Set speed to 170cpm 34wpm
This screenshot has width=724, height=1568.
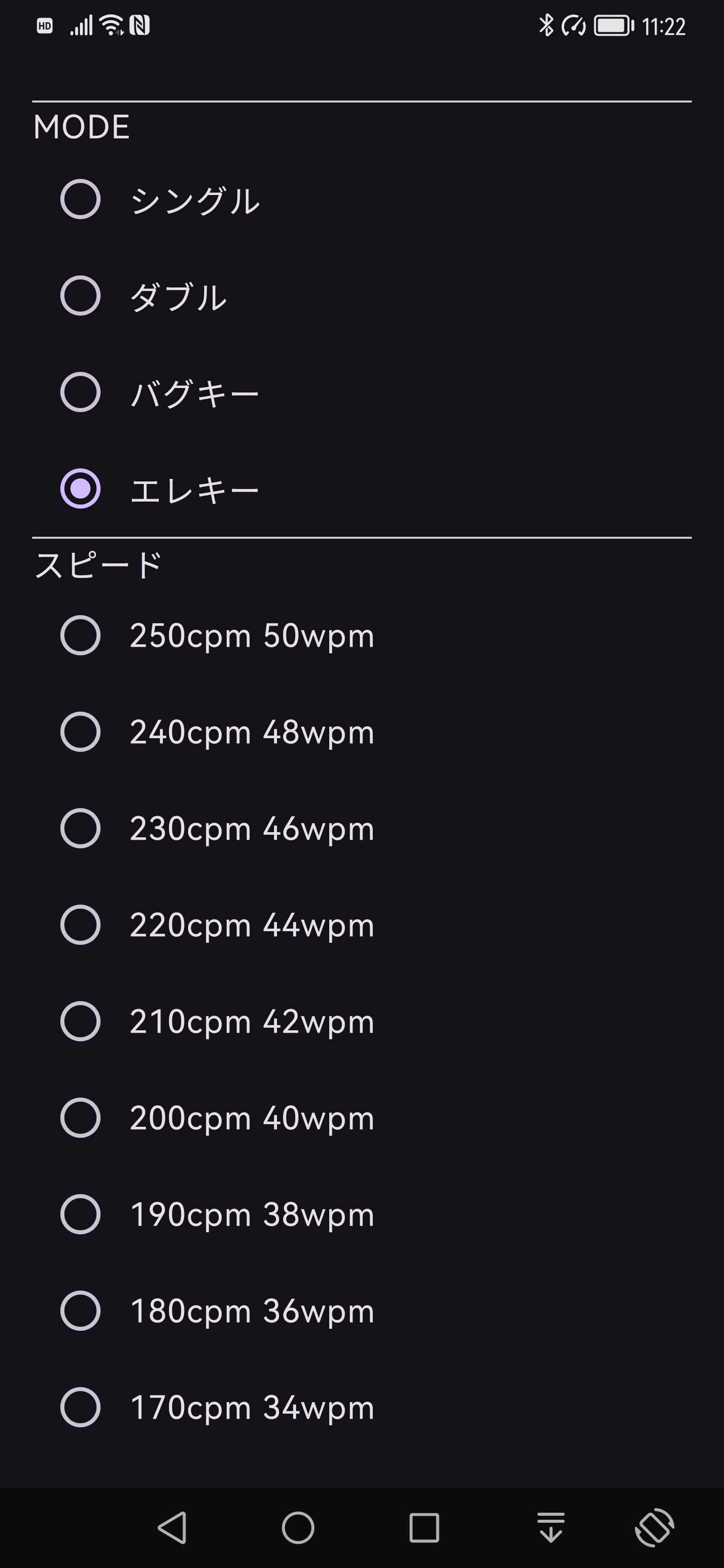point(80,1407)
